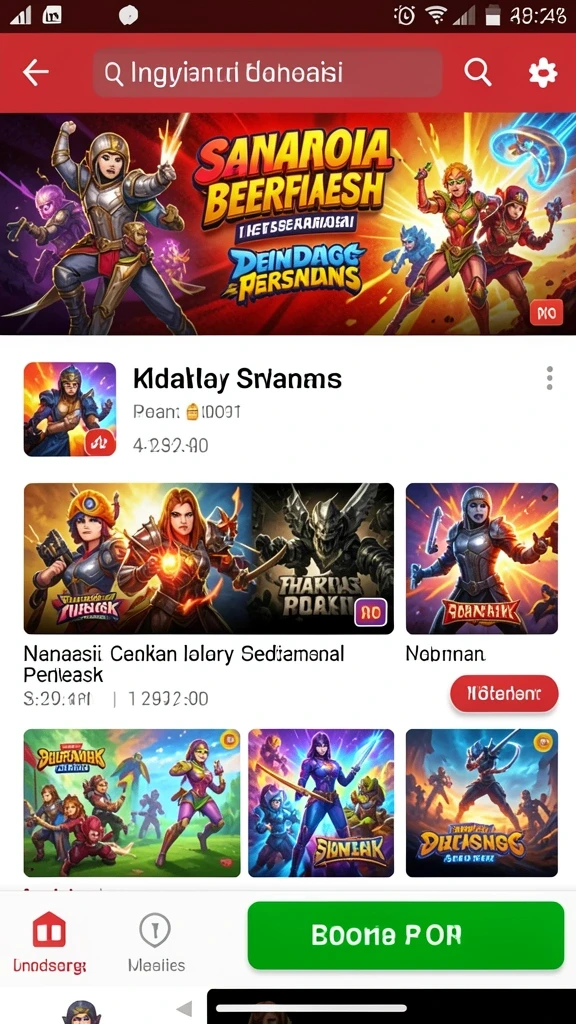Open search via the magnifier icon
Image resolution: width=576 pixels, height=1024 pixels.
(x=478, y=72)
